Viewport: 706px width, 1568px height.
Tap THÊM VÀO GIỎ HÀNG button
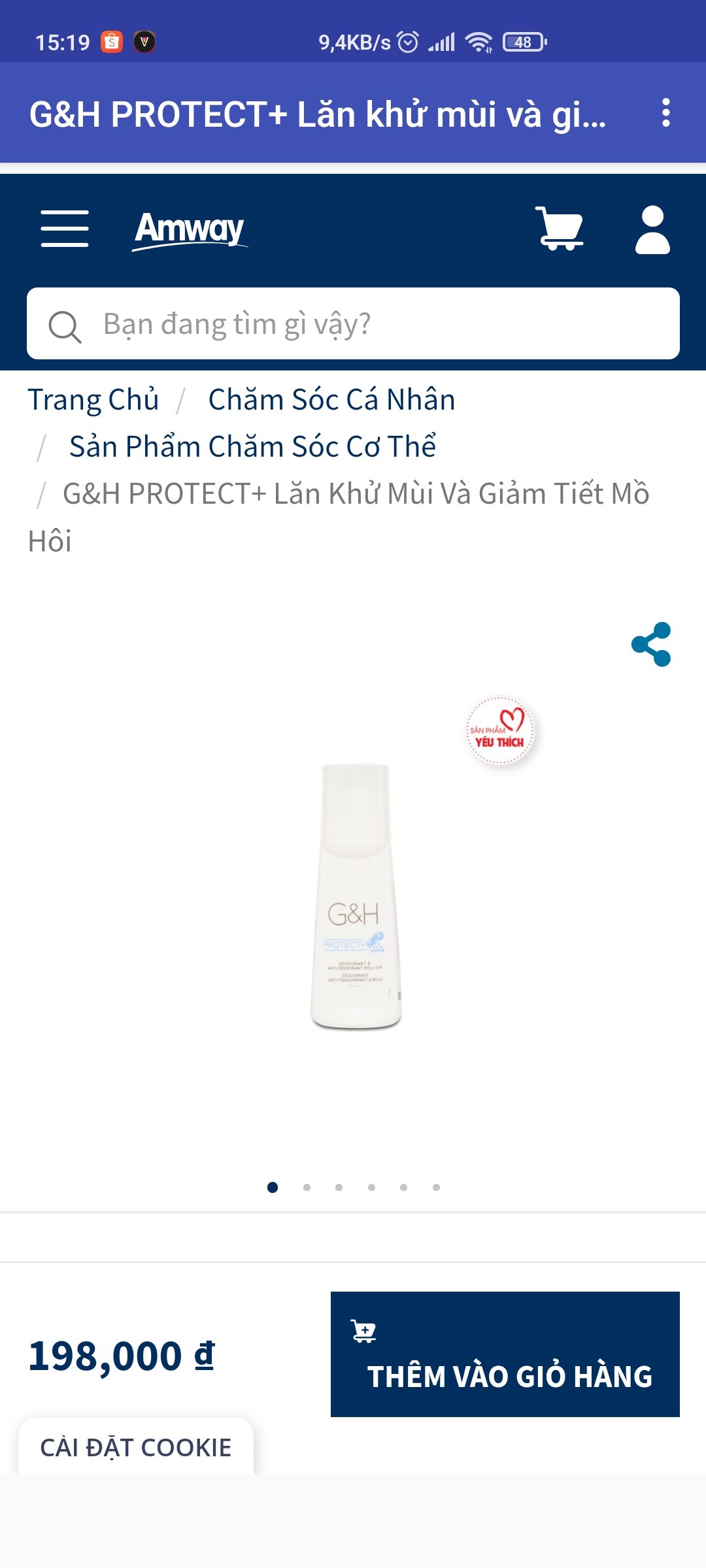point(505,1354)
